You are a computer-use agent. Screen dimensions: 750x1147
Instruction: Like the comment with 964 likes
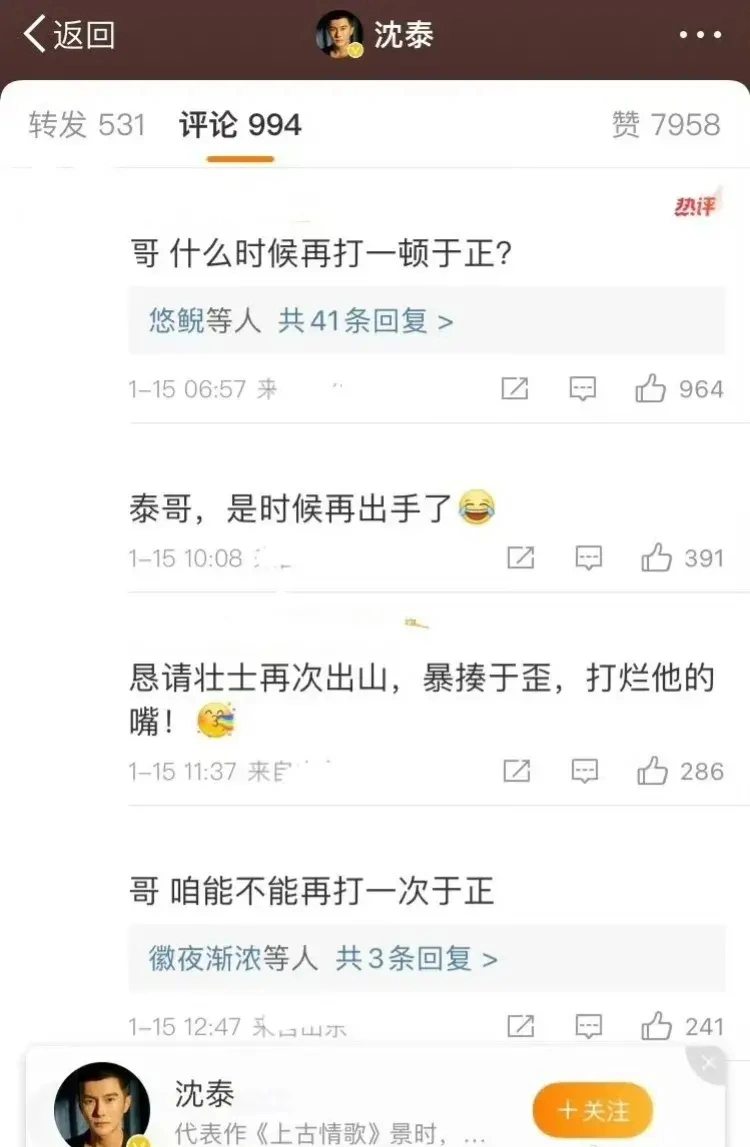651,389
